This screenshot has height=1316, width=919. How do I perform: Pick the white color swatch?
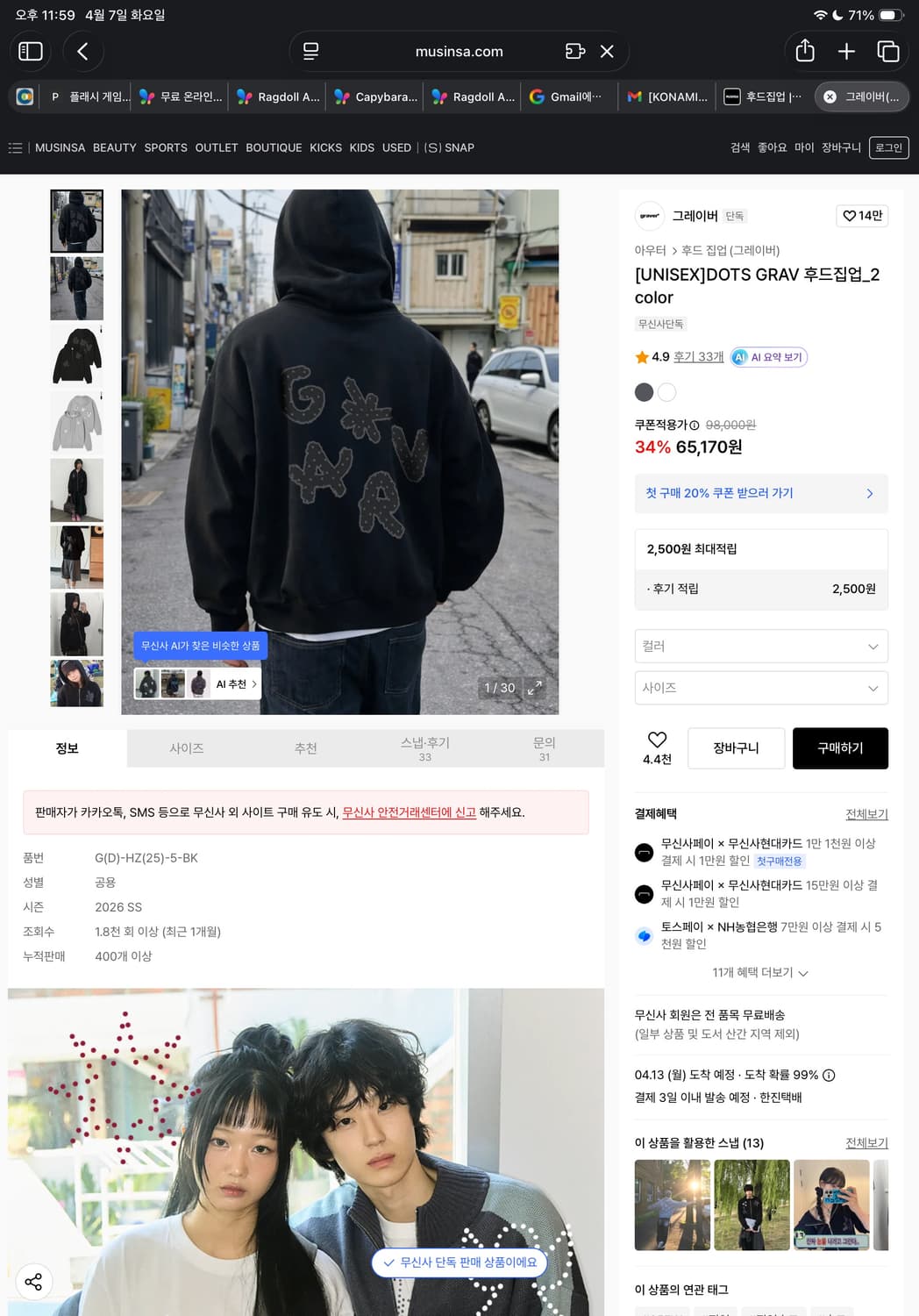pos(667,392)
